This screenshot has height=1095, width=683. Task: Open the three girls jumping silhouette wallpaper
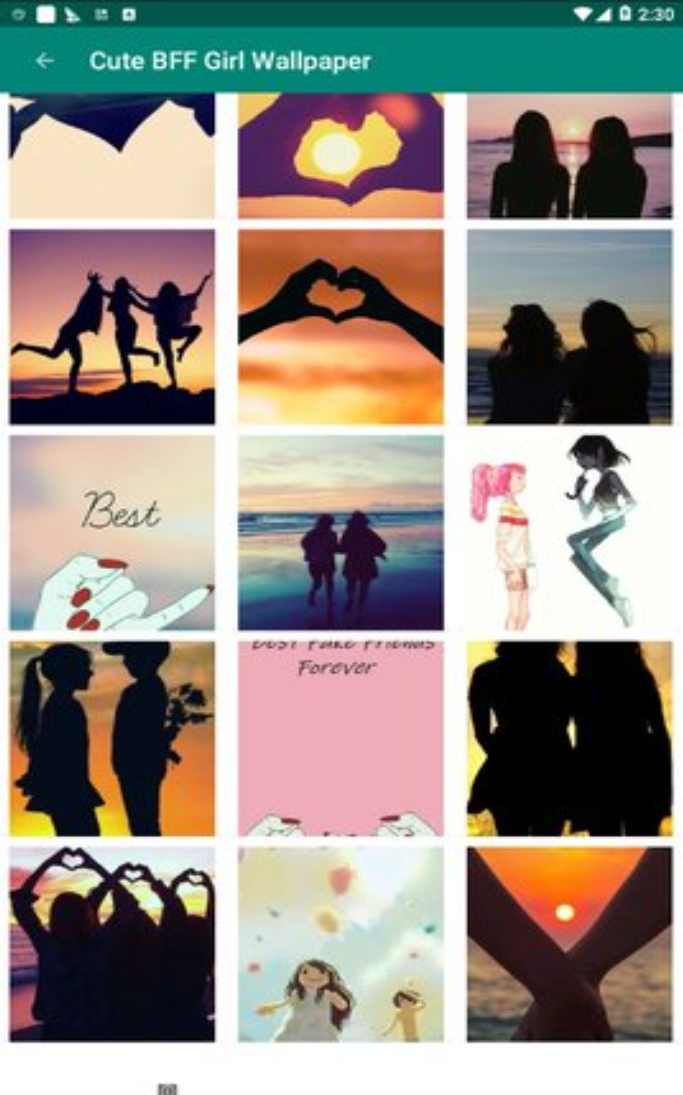(x=112, y=327)
